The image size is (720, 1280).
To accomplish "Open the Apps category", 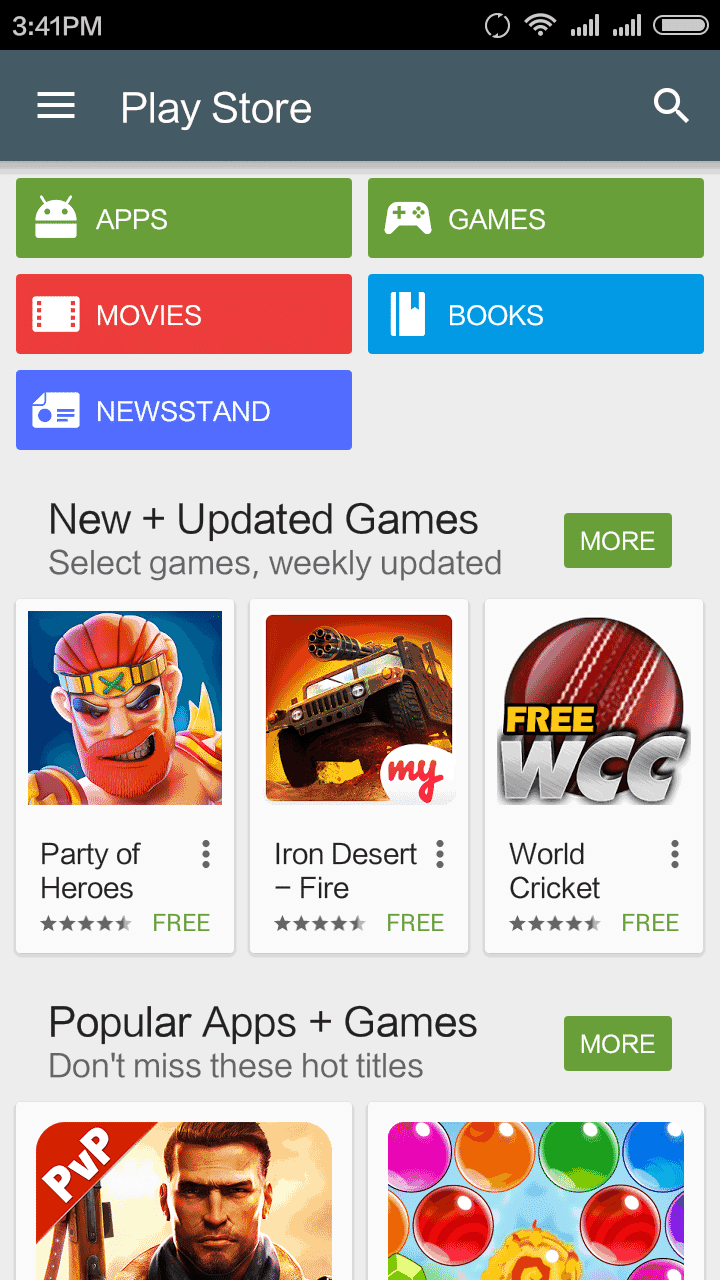I will pos(184,218).
